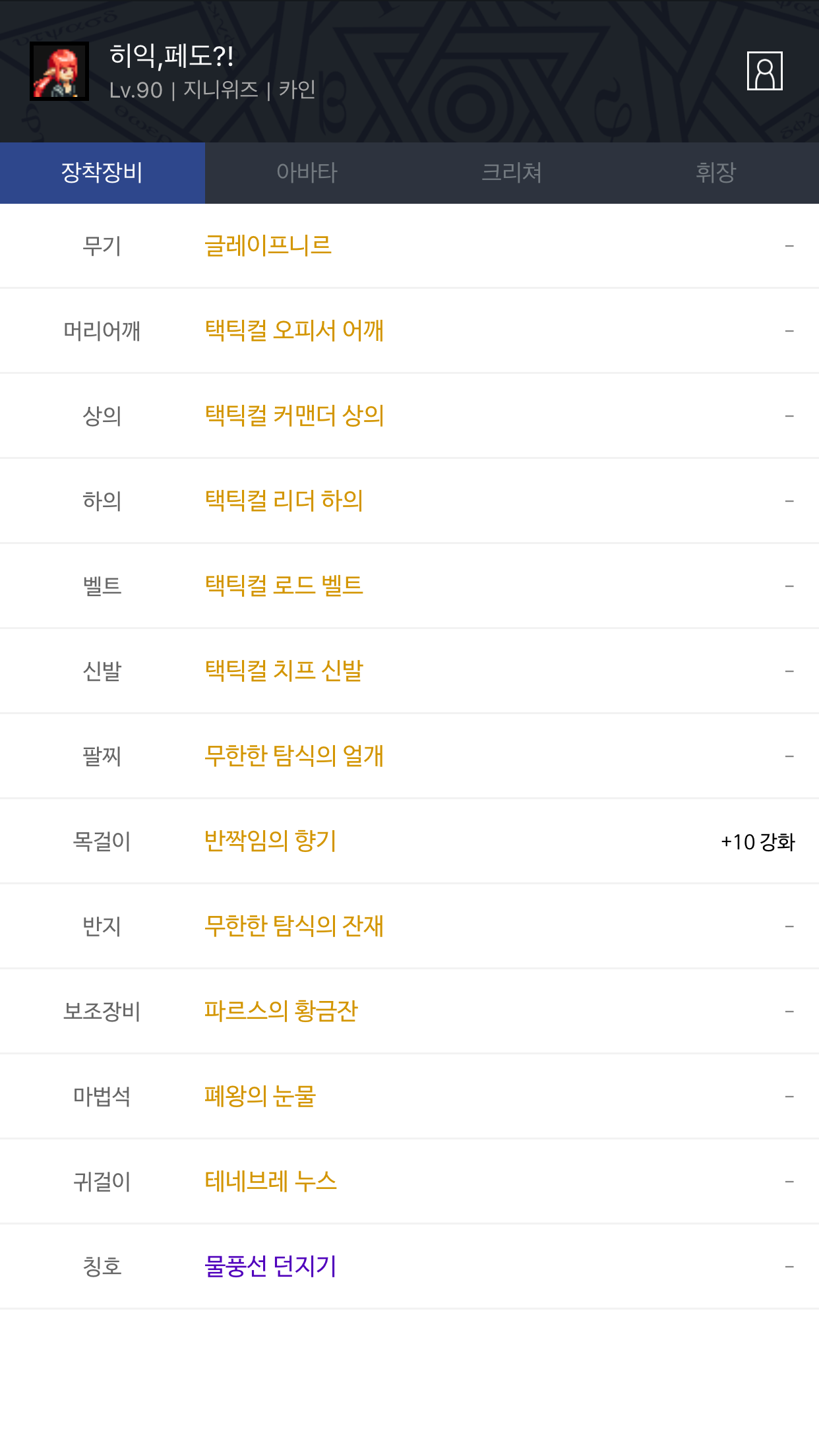Switch to the 휘장 tab
819x1456 pixels.
[716, 173]
